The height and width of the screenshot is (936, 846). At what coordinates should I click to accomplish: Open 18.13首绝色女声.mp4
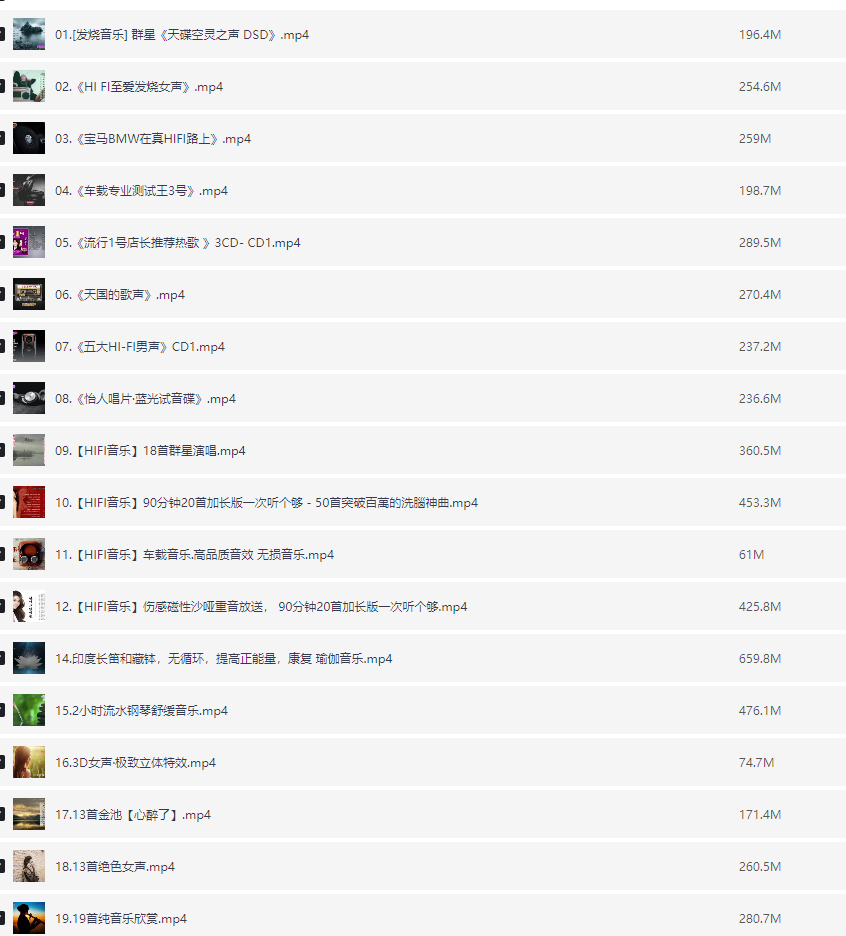pyautogui.click(x=115, y=867)
